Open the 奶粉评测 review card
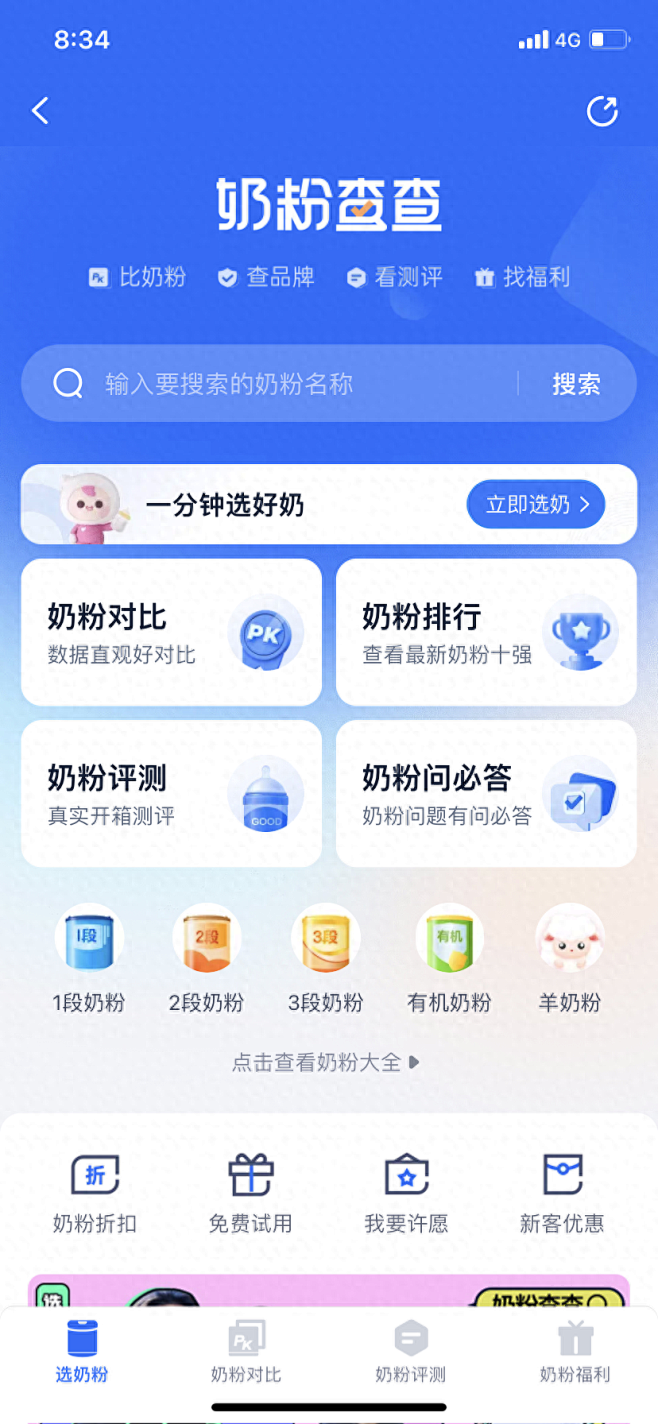 coord(171,793)
